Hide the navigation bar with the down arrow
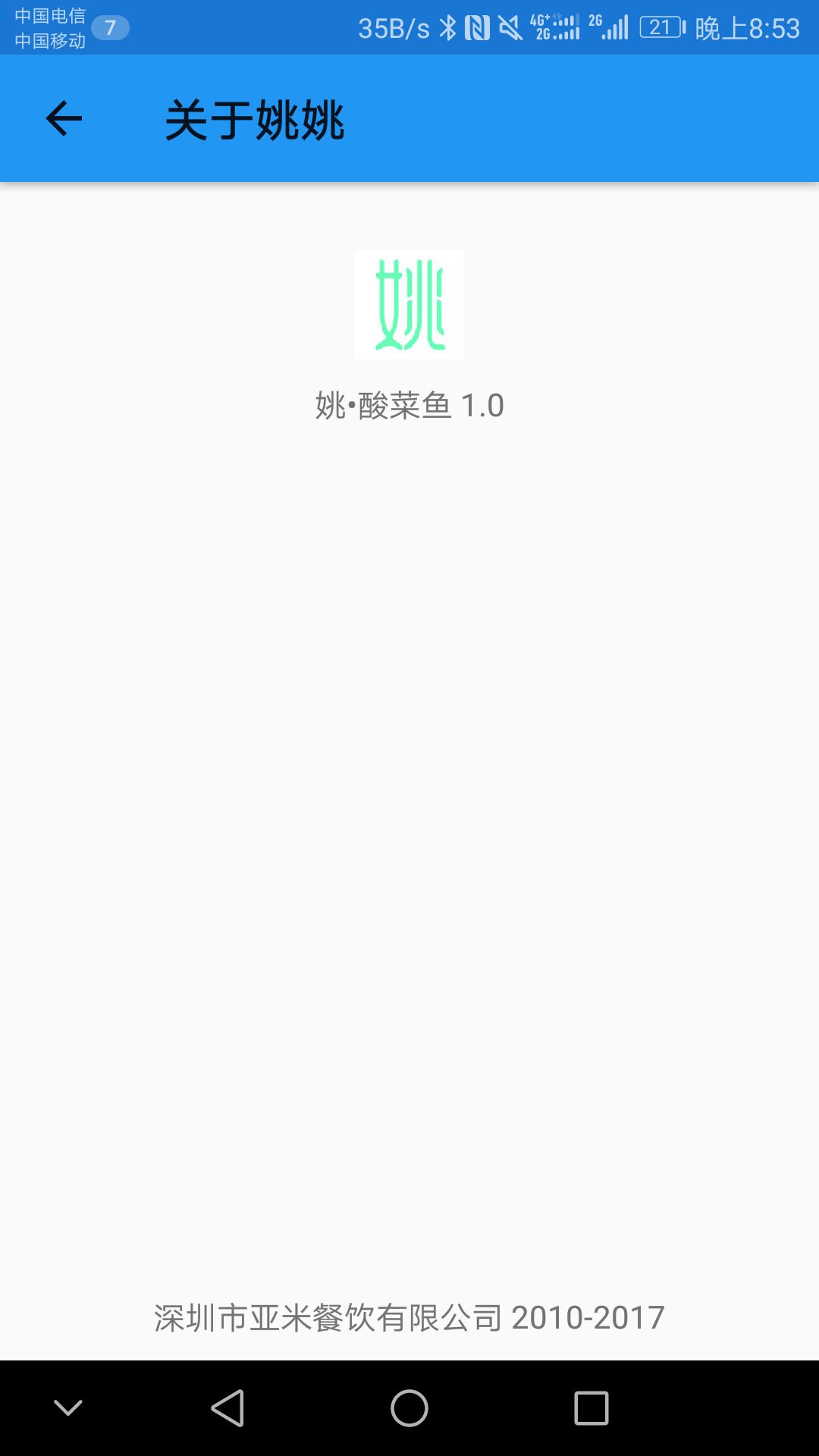 (68, 1408)
